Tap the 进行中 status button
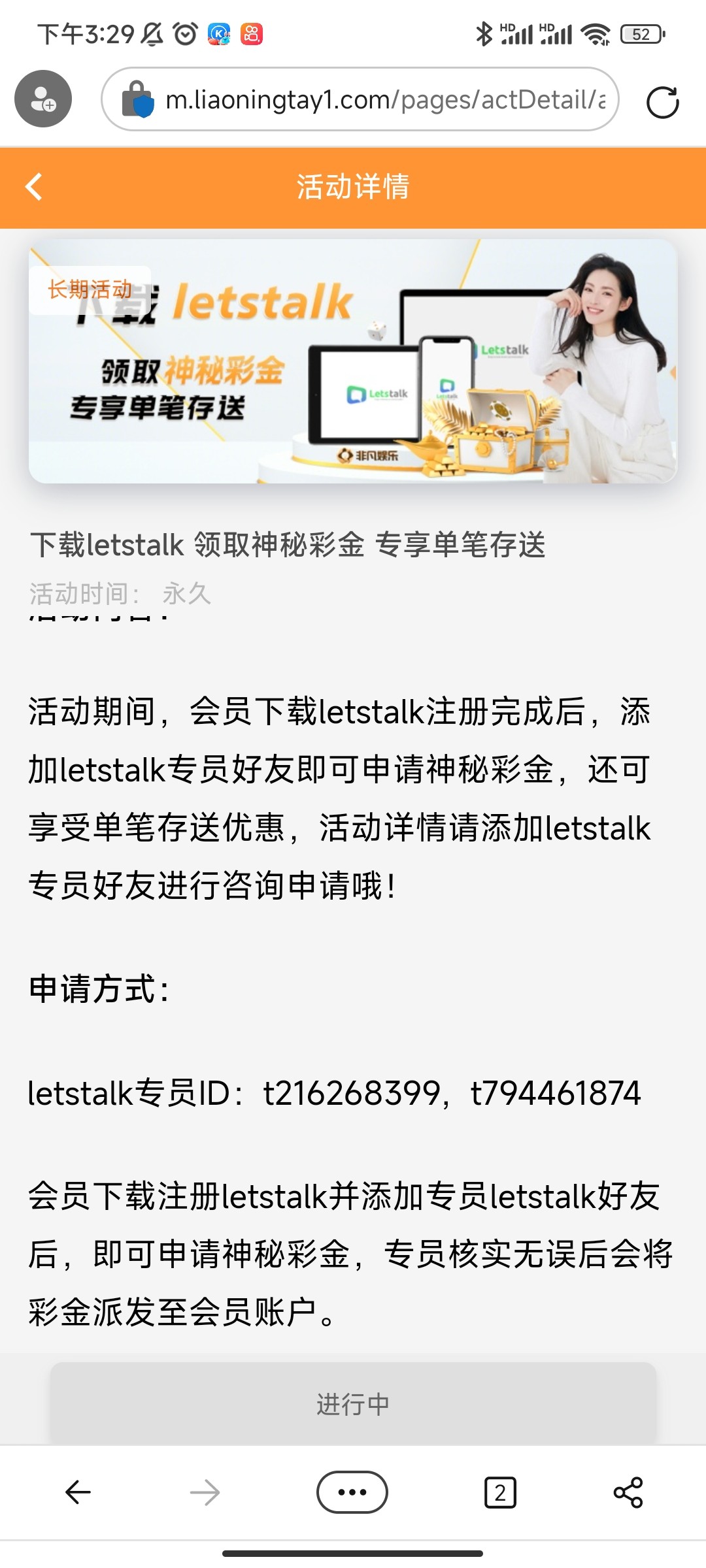Screen dimensions: 706x1568 pyautogui.click(x=353, y=1403)
